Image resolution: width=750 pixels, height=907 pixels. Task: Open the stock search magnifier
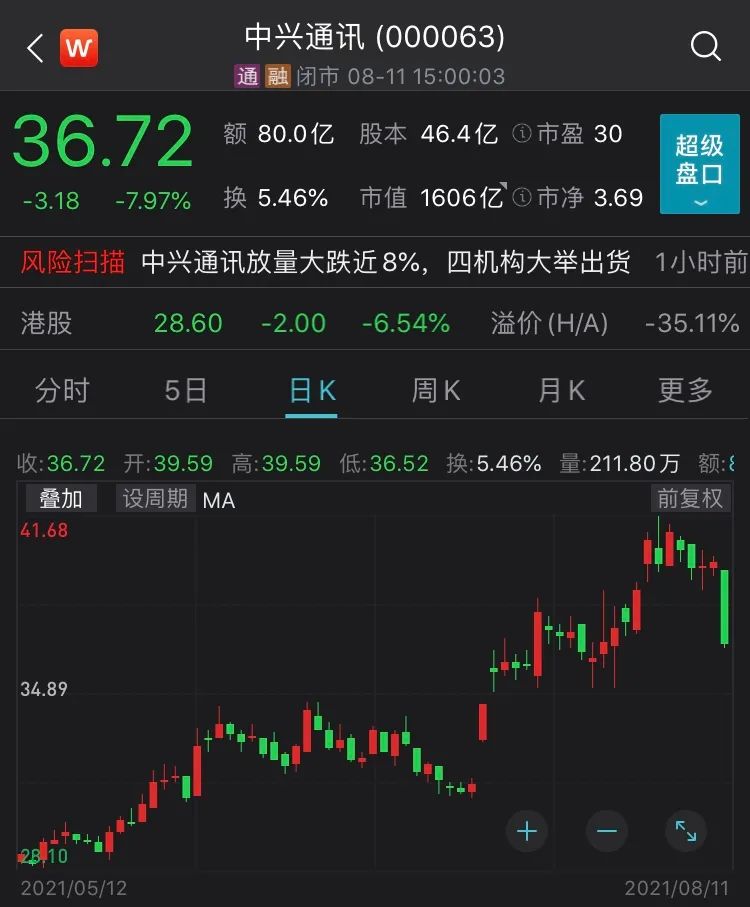point(705,47)
